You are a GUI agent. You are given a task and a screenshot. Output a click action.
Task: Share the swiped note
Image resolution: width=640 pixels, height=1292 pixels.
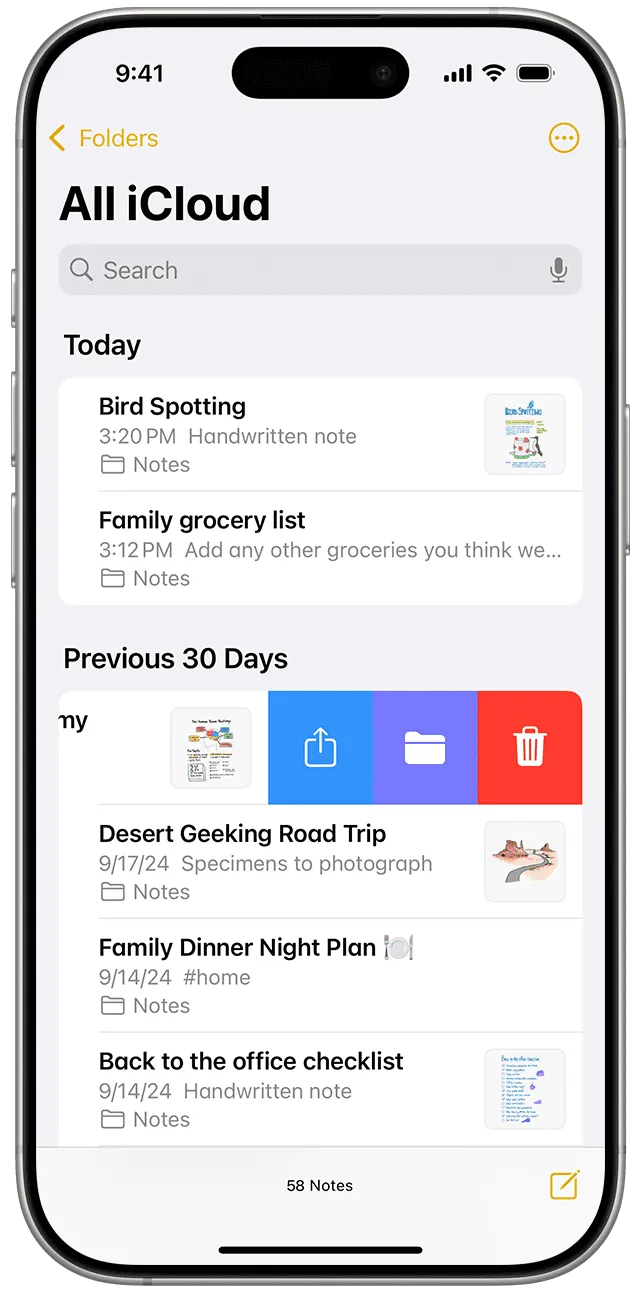320,748
